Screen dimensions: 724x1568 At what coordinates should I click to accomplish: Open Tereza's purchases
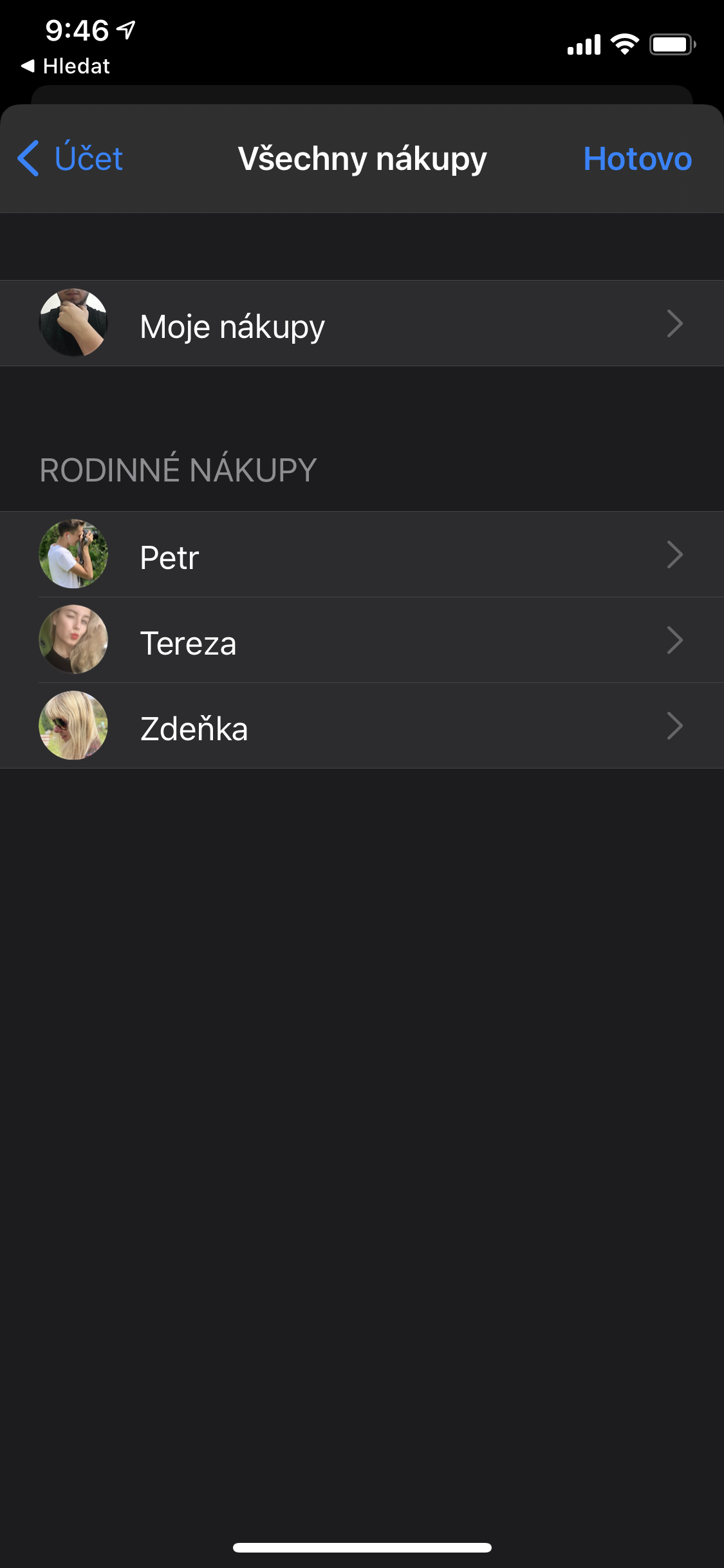362,640
